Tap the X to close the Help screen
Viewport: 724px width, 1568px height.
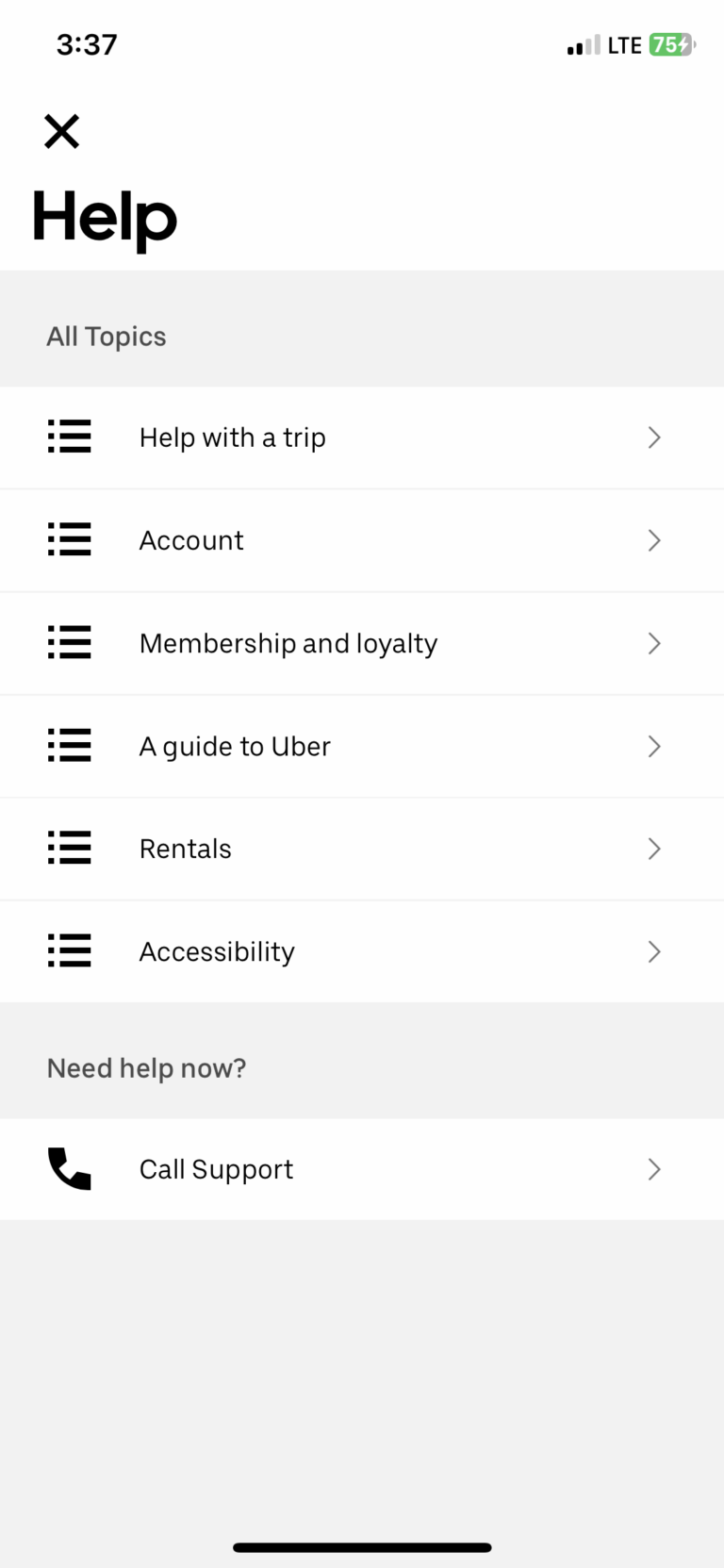pyautogui.click(x=60, y=131)
